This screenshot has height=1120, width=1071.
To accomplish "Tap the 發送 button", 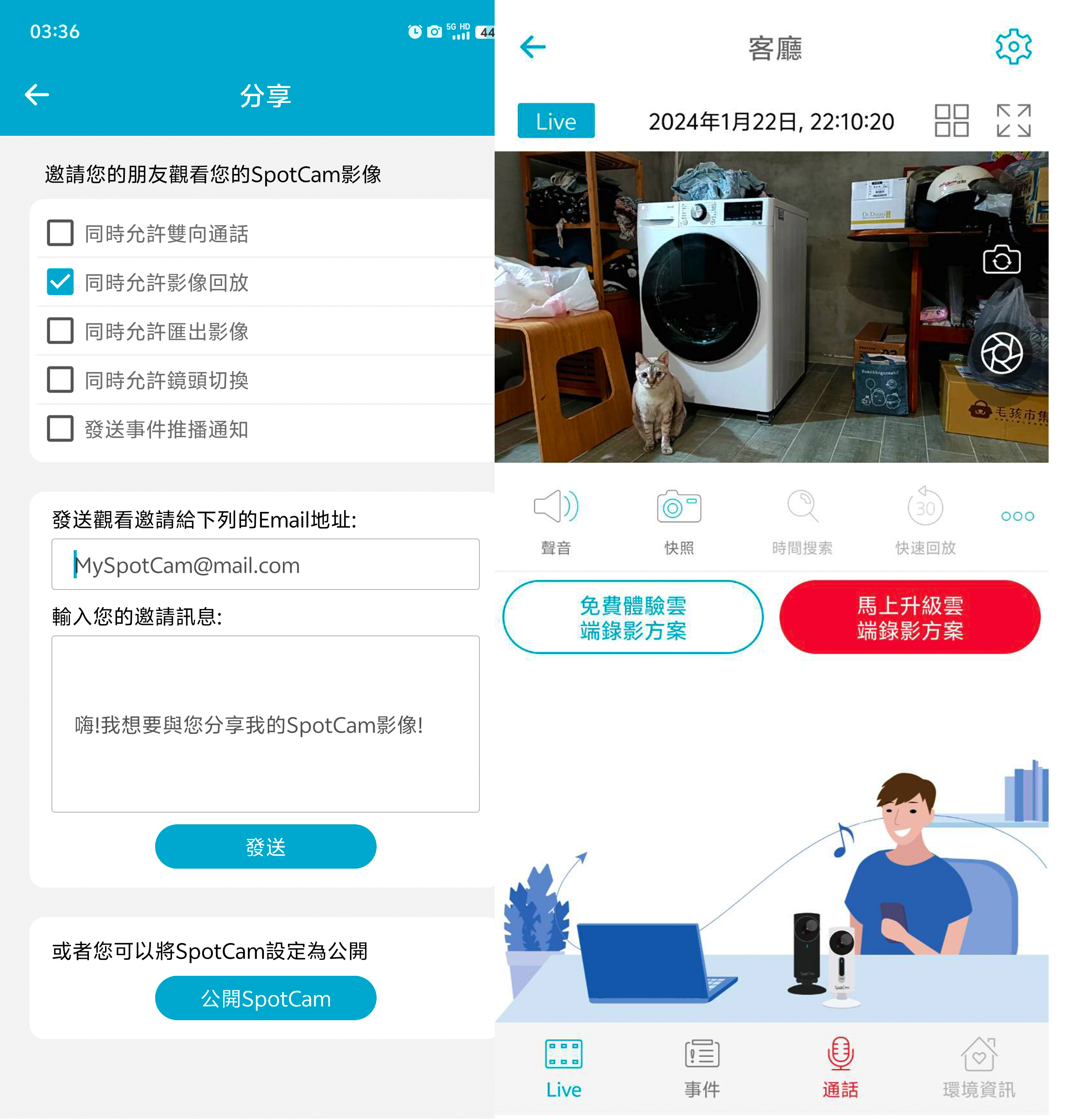I will point(266,847).
